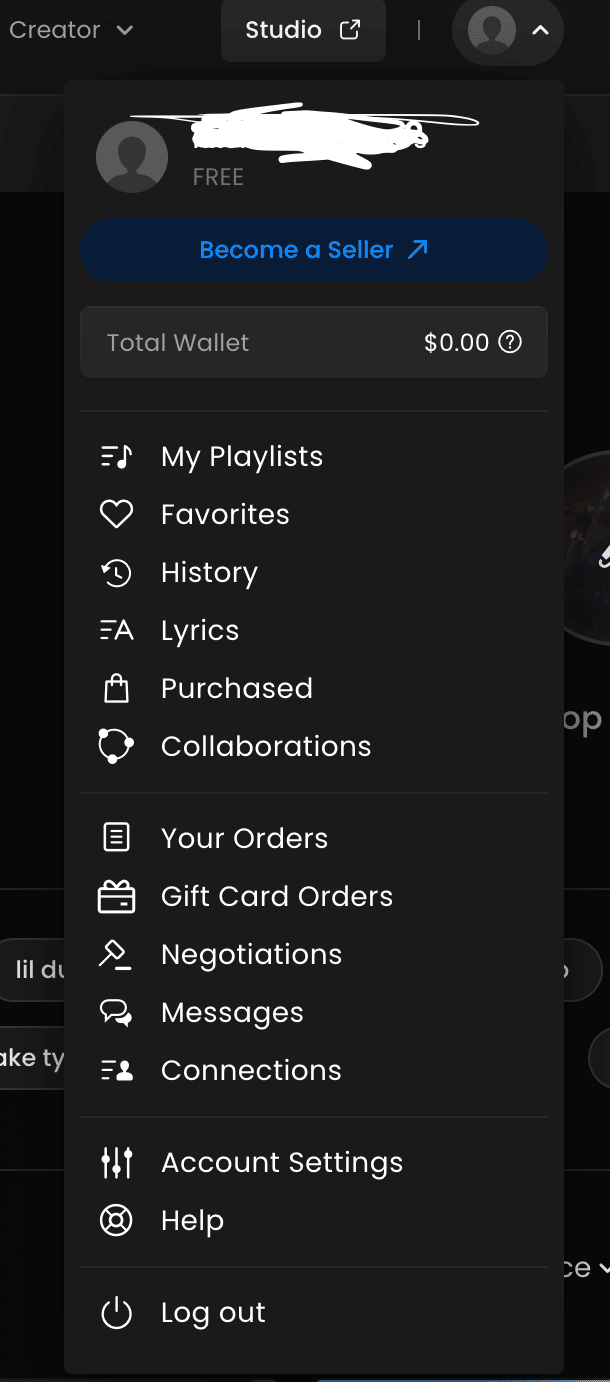Open the Lyrics section
Image resolution: width=610 pixels, height=1382 pixels.
pyautogui.click(x=314, y=631)
